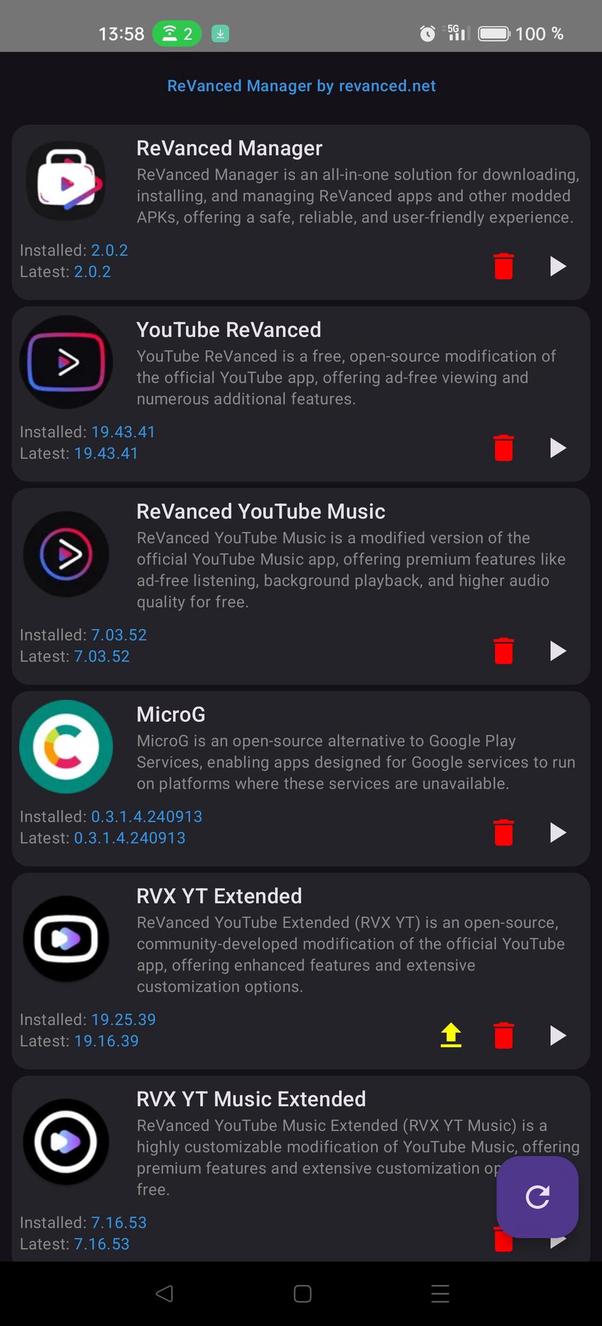Launch ReVanced Manager with its play icon

click(x=558, y=267)
